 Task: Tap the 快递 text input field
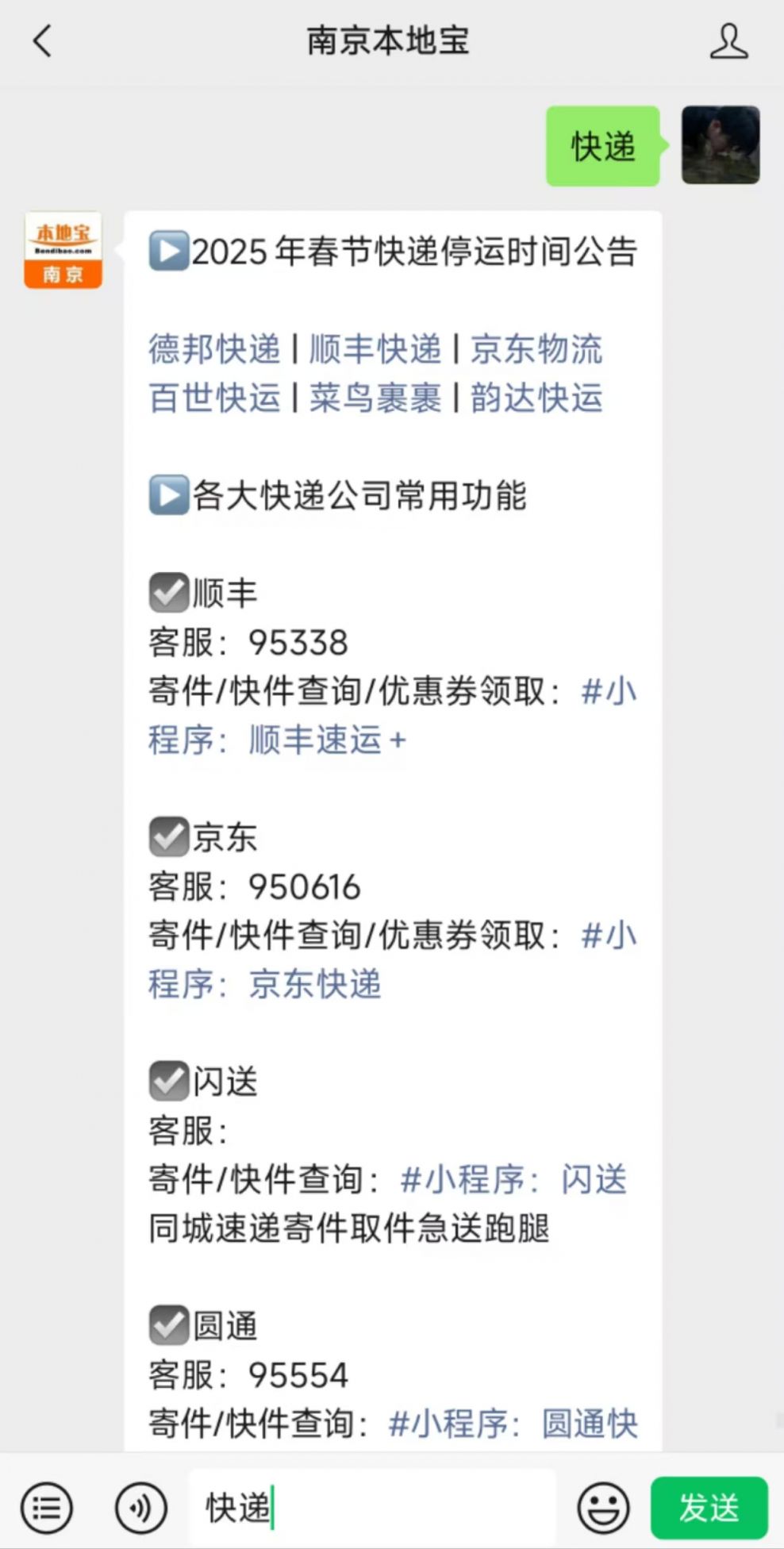pyautogui.click(x=373, y=1506)
